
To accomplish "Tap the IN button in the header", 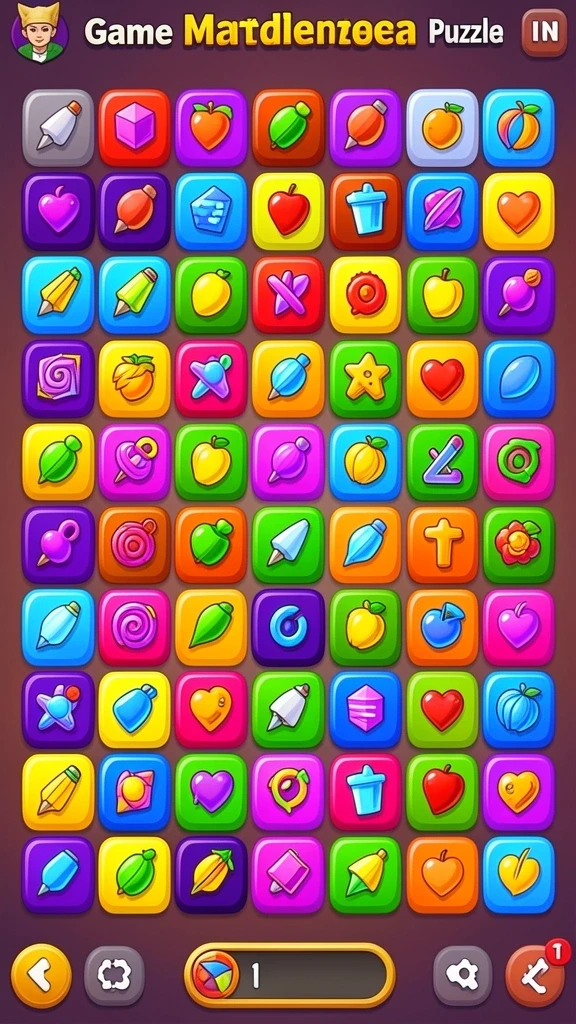I will pos(544,33).
